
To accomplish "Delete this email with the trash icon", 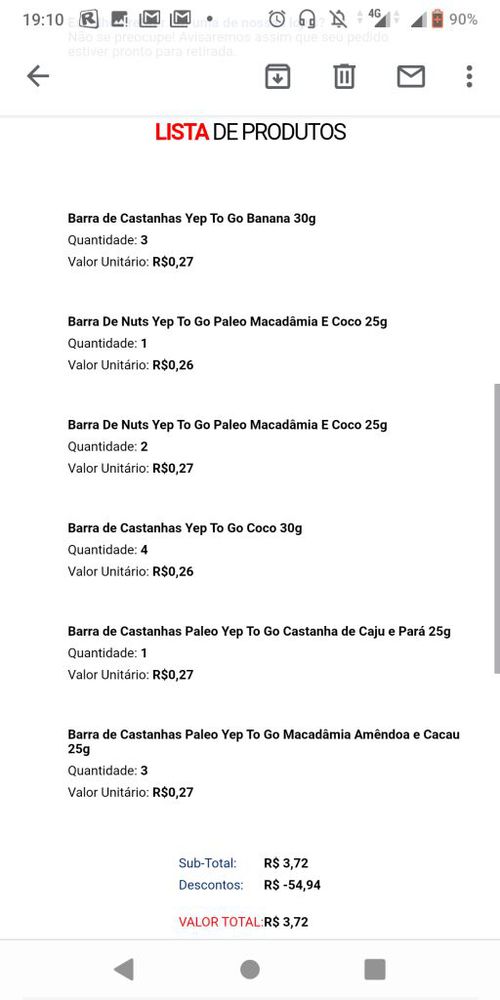I will coord(344,77).
